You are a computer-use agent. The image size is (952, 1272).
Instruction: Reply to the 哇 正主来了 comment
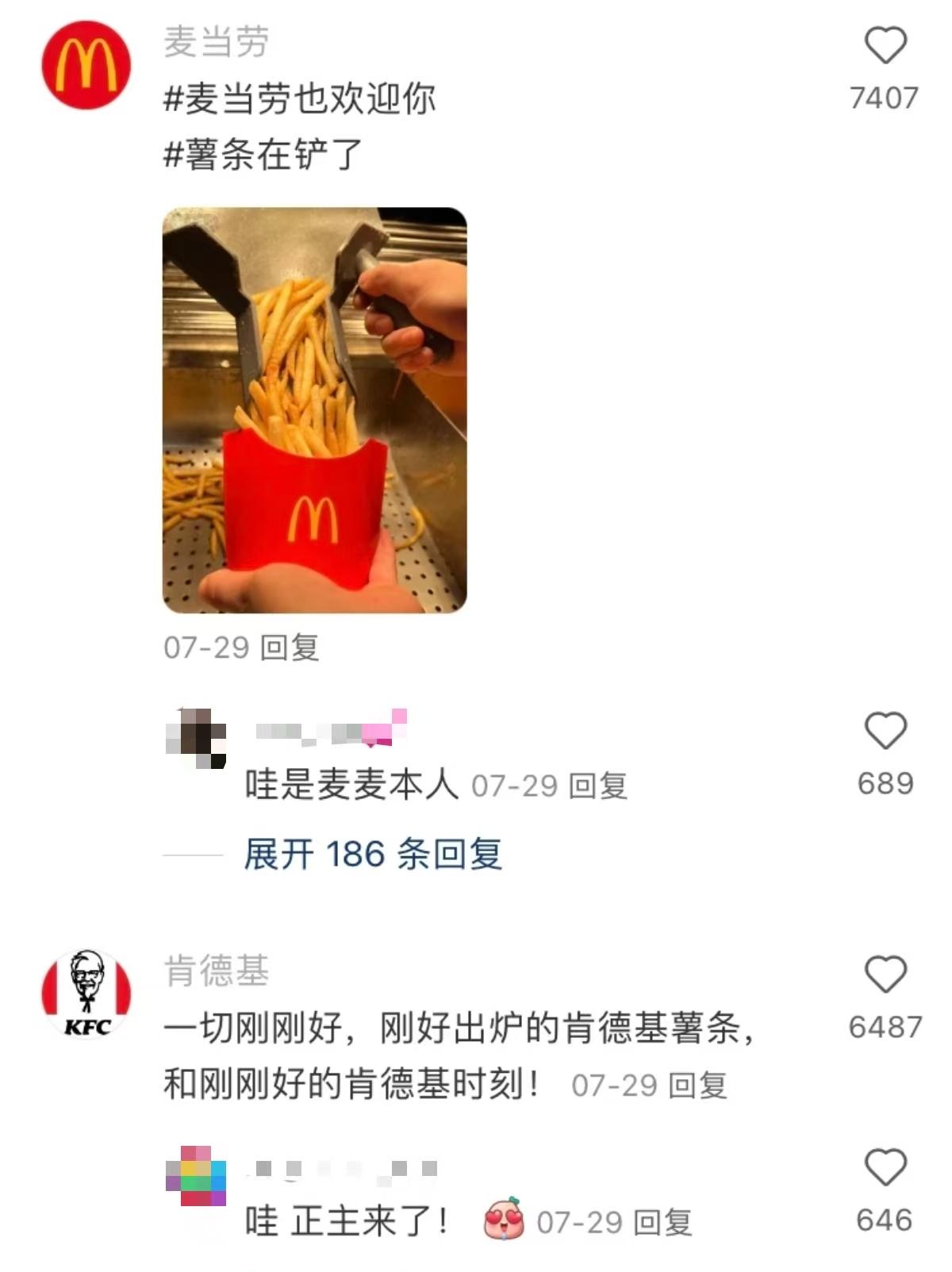click(663, 1223)
